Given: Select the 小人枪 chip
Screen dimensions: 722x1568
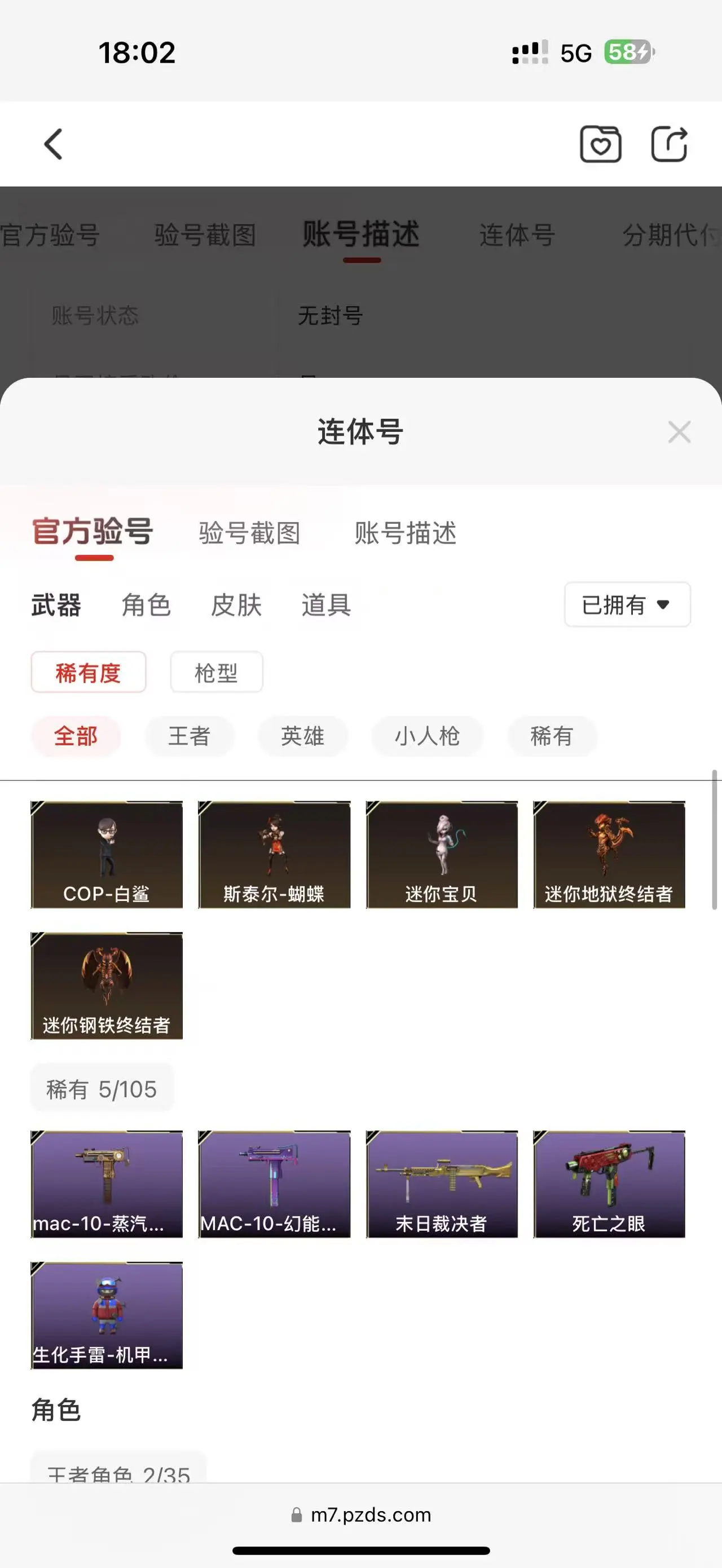Looking at the screenshot, I should click(428, 736).
